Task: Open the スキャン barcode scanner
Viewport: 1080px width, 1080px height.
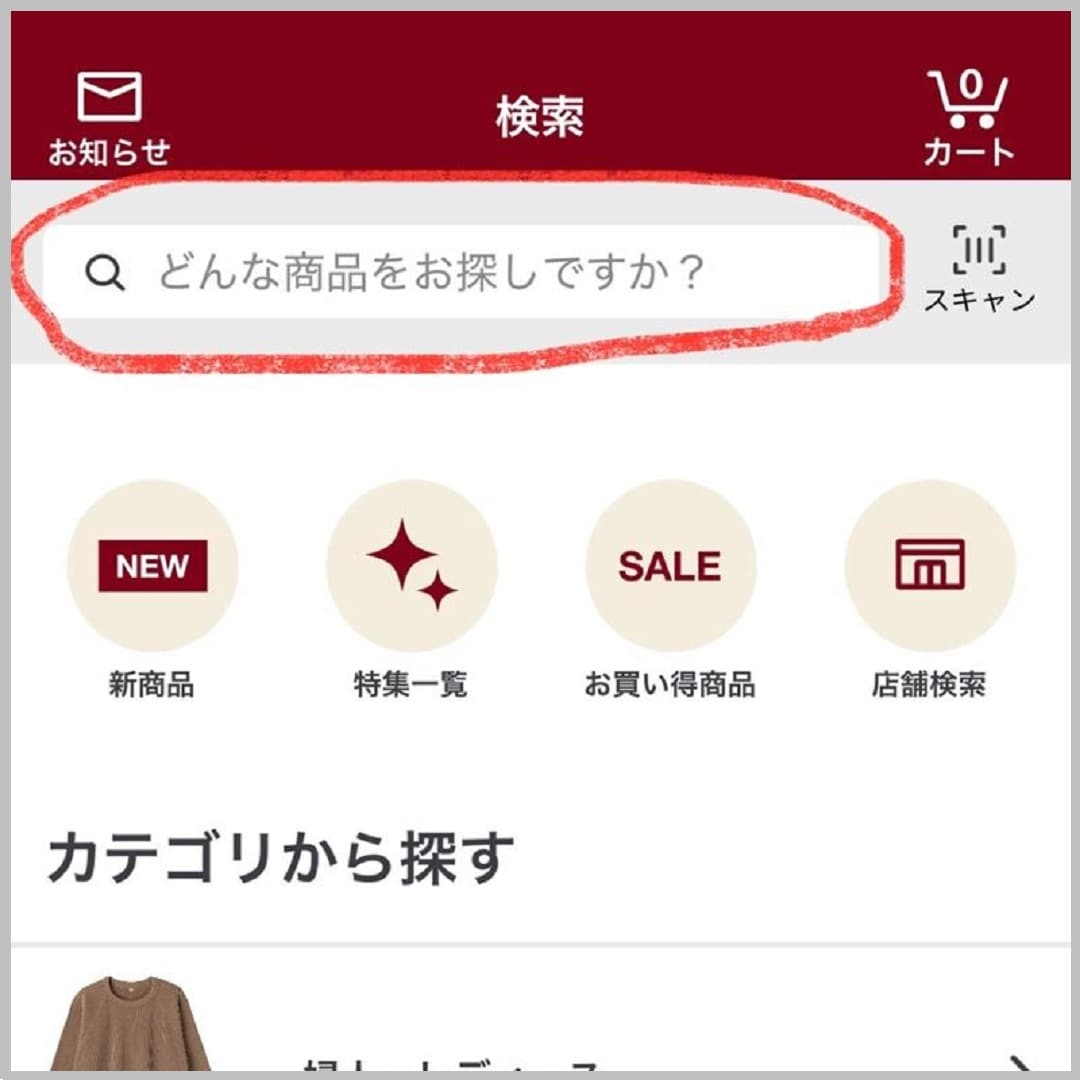Action: [978, 268]
